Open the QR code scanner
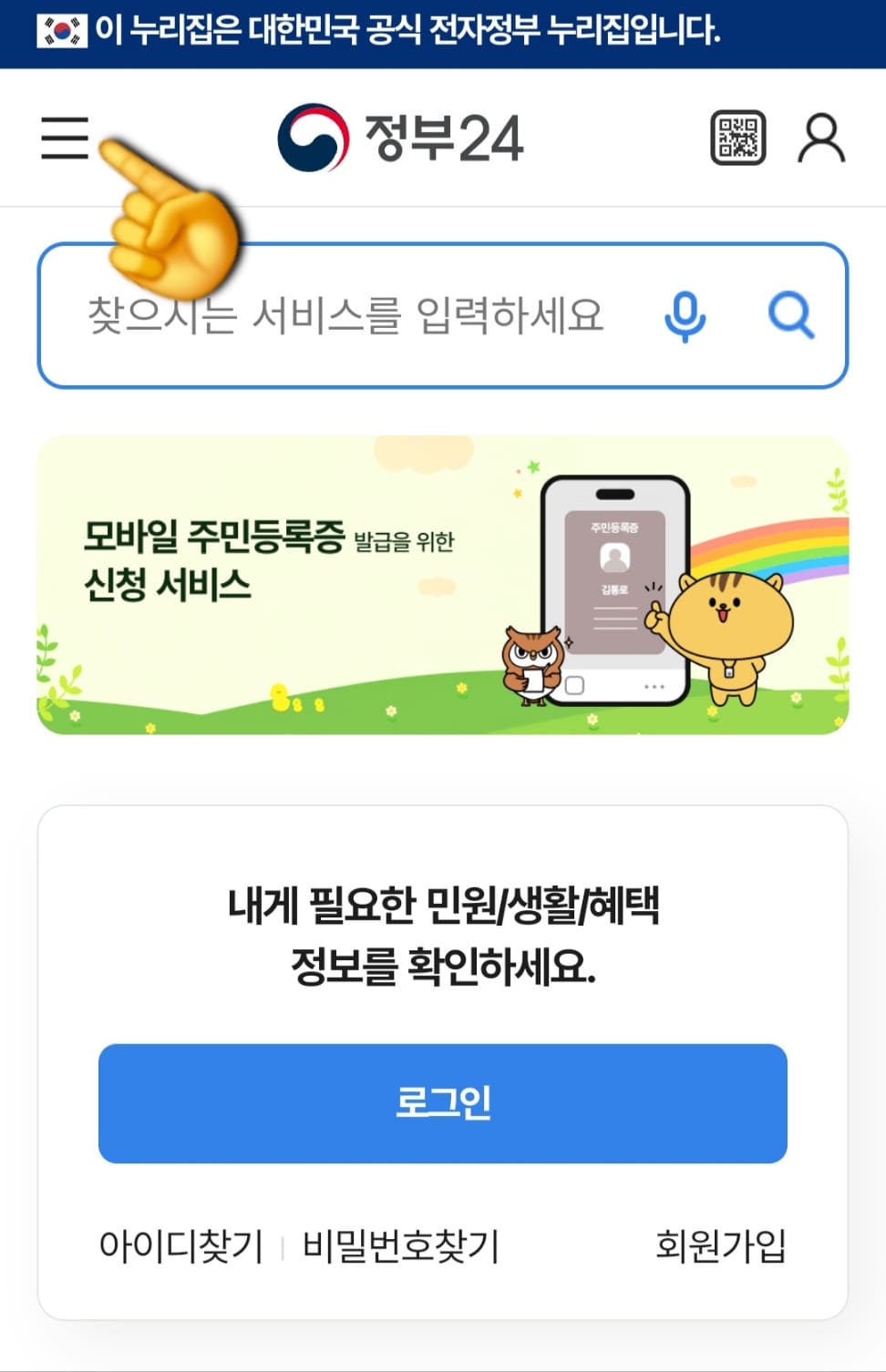The width and height of the screenshot is (886, 1372). (737, 138)
